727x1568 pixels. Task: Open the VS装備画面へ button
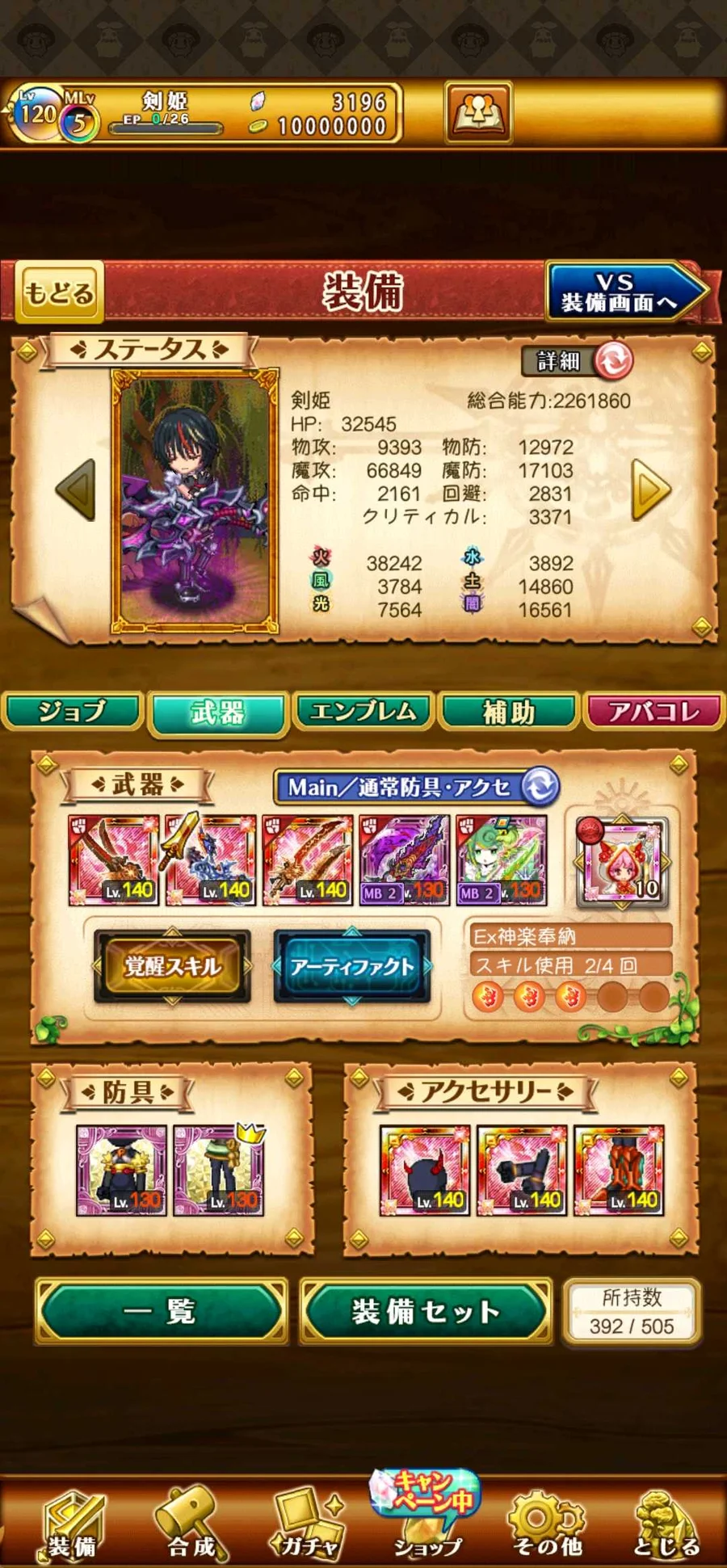[x=622, y=292]
